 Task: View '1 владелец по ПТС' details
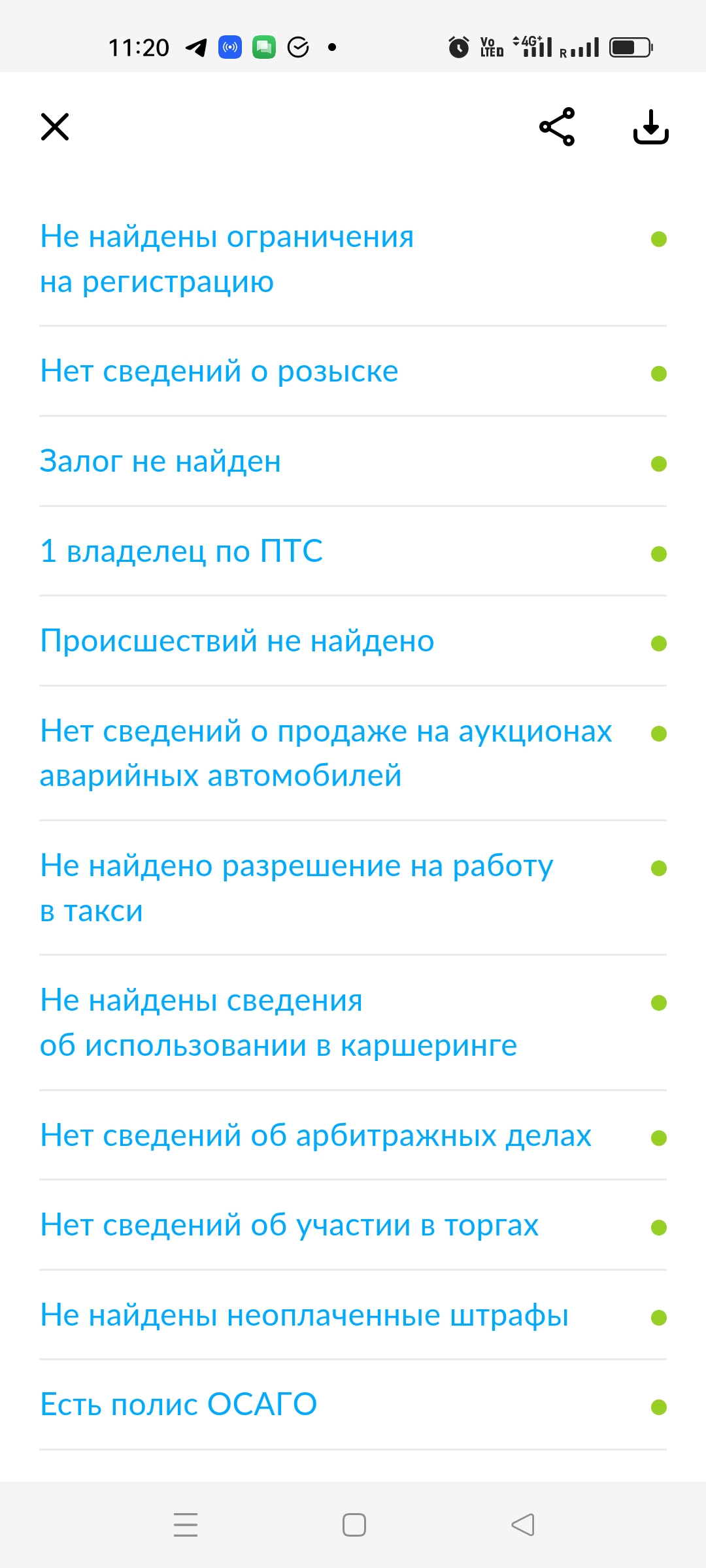pyautogui.click(x=353, y=551)
